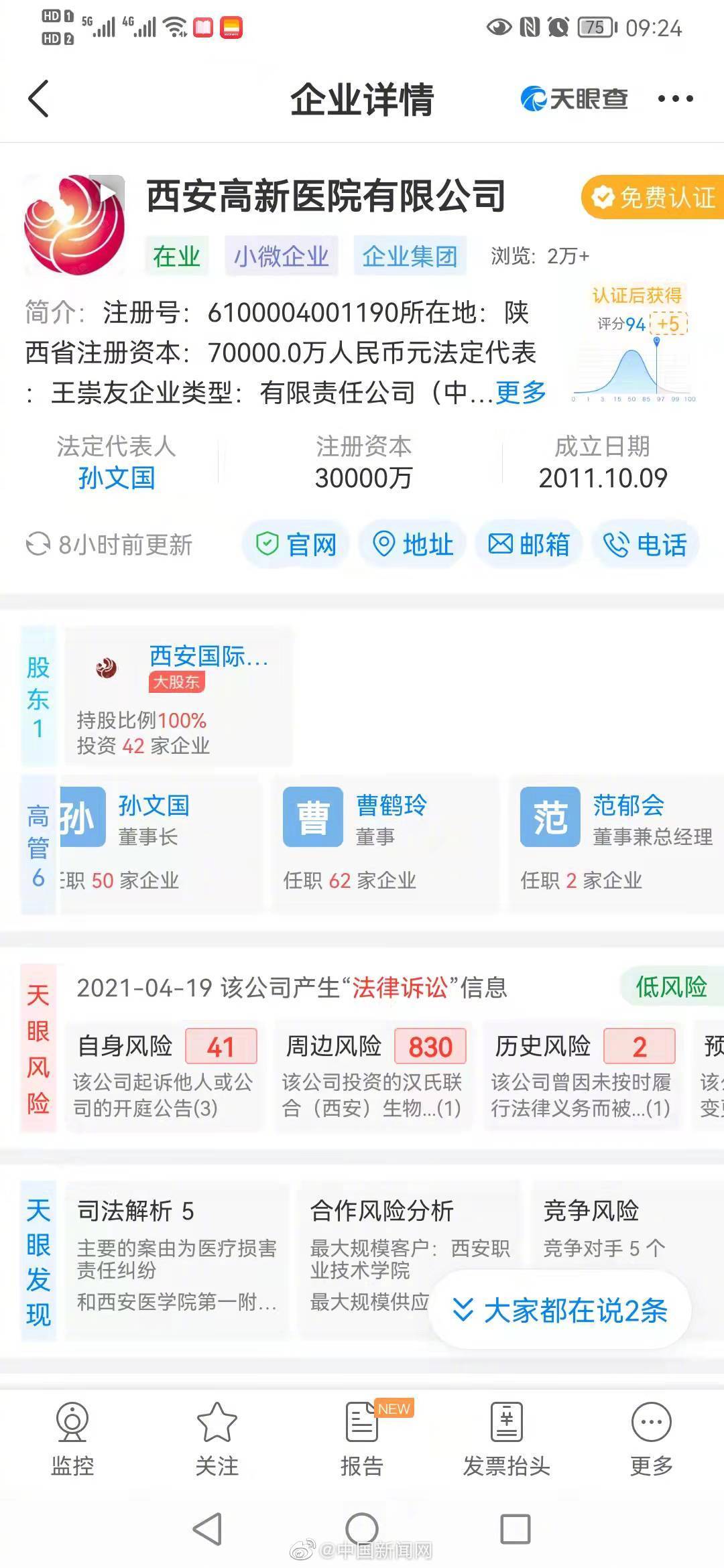Expand the company intro with 更多
This screenshot has width=724, height=1568.
(521, 393)
